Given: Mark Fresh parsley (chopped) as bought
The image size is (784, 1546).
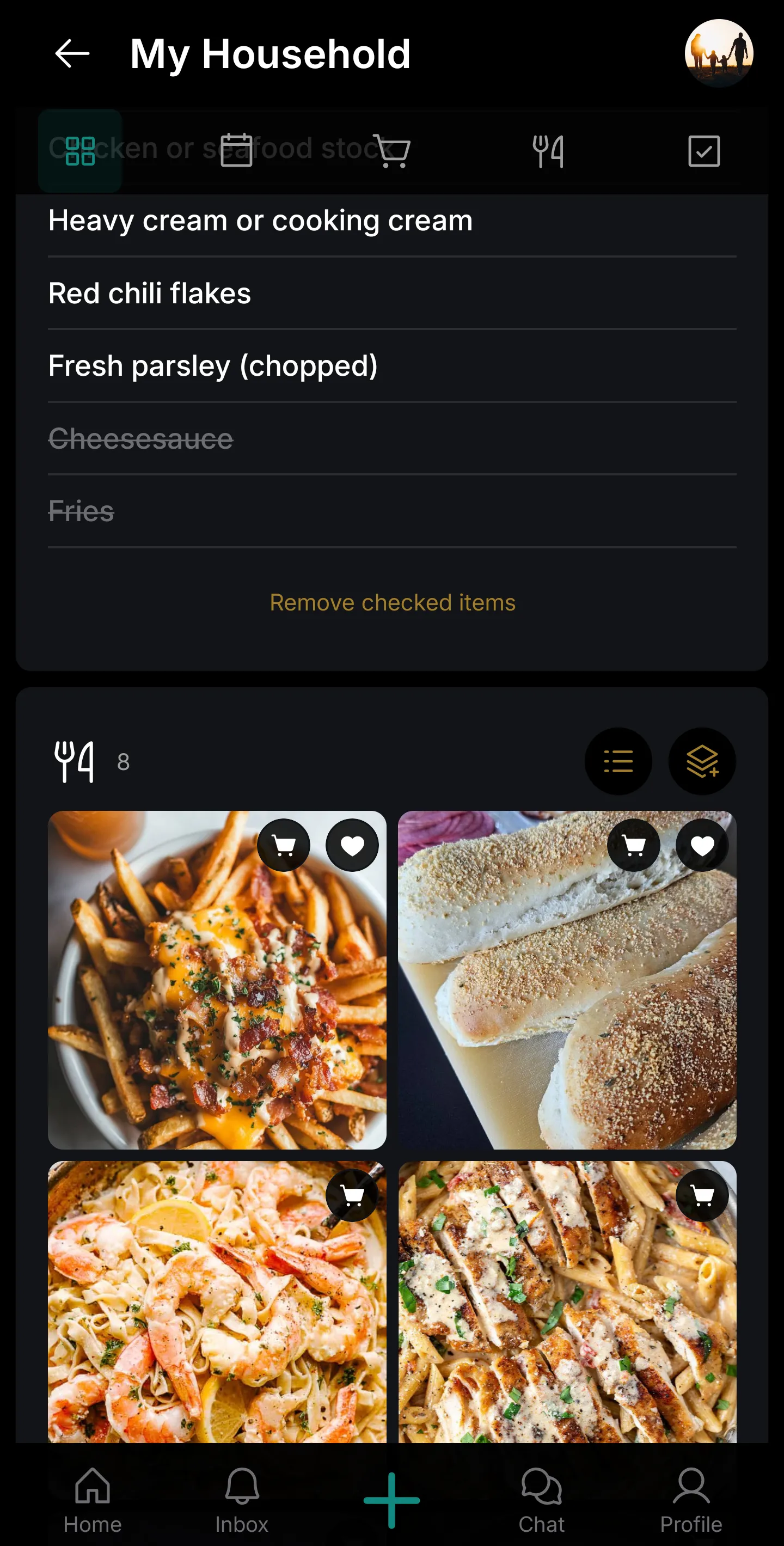Looking at the screenshot, I should pyautogui.click(x=213, y=366).
